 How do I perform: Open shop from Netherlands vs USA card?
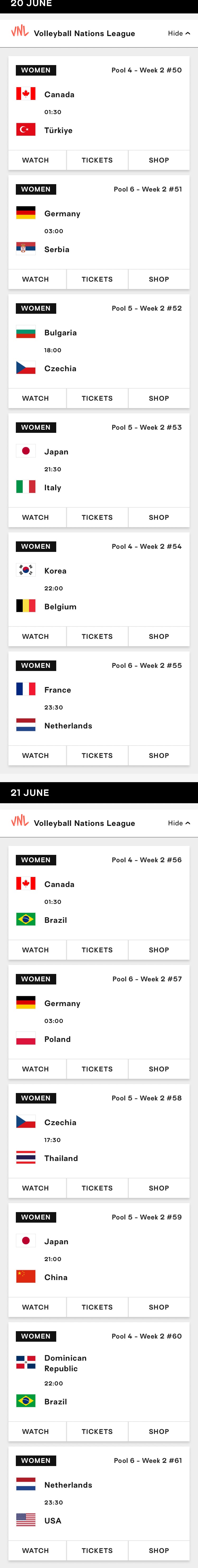[x=159, y=1550]
